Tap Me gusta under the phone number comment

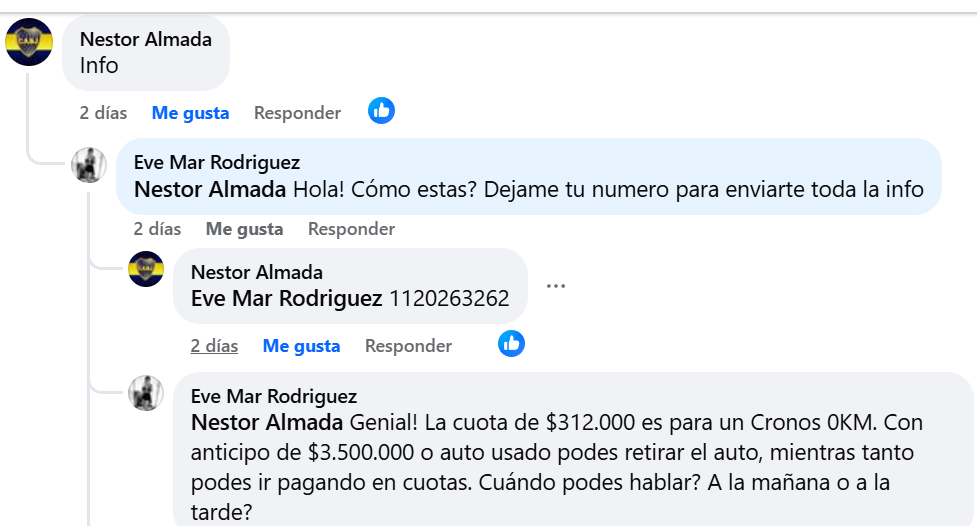pos(301,346)
